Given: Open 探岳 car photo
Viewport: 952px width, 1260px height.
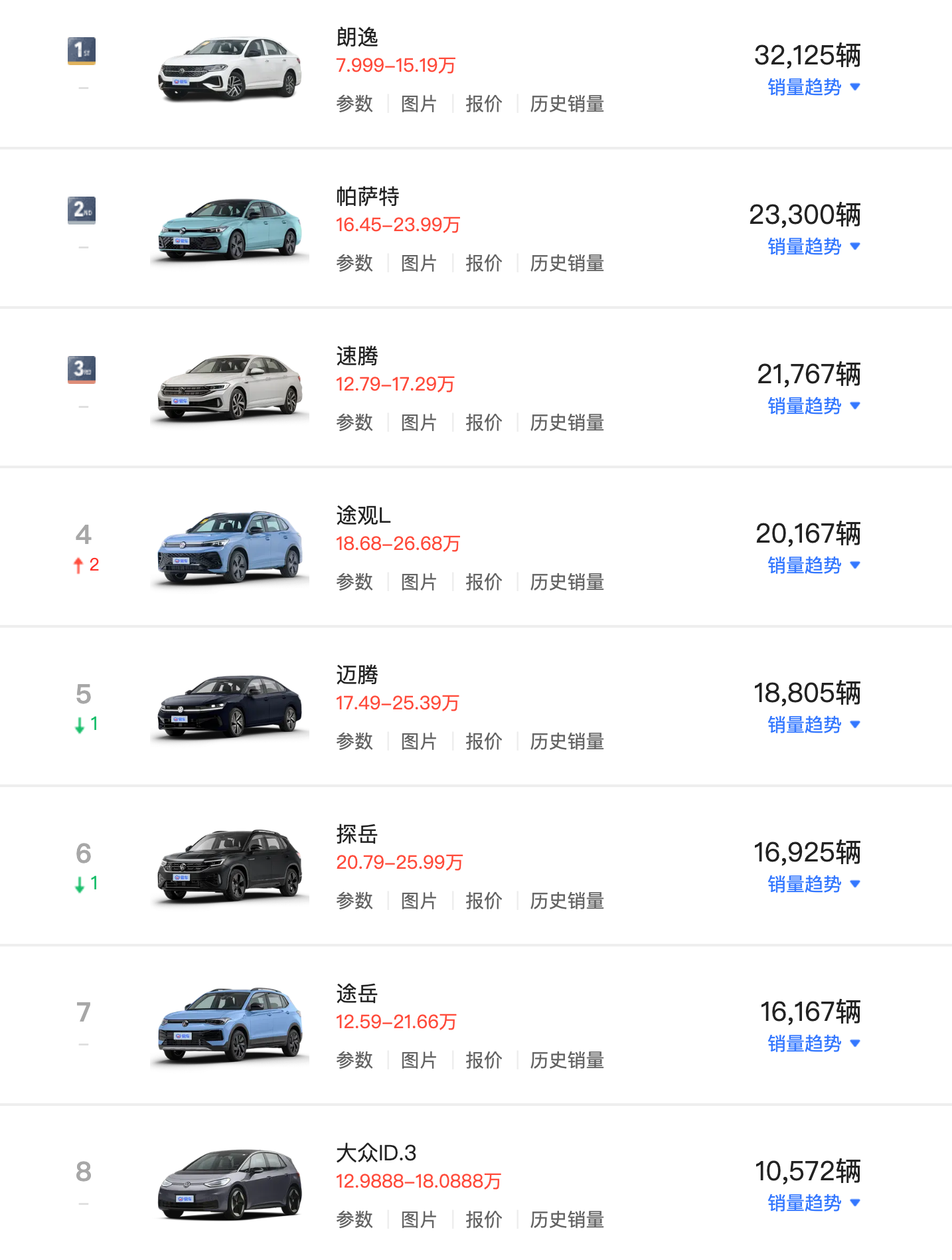Looking at the screenshot, I should point(230,865).
